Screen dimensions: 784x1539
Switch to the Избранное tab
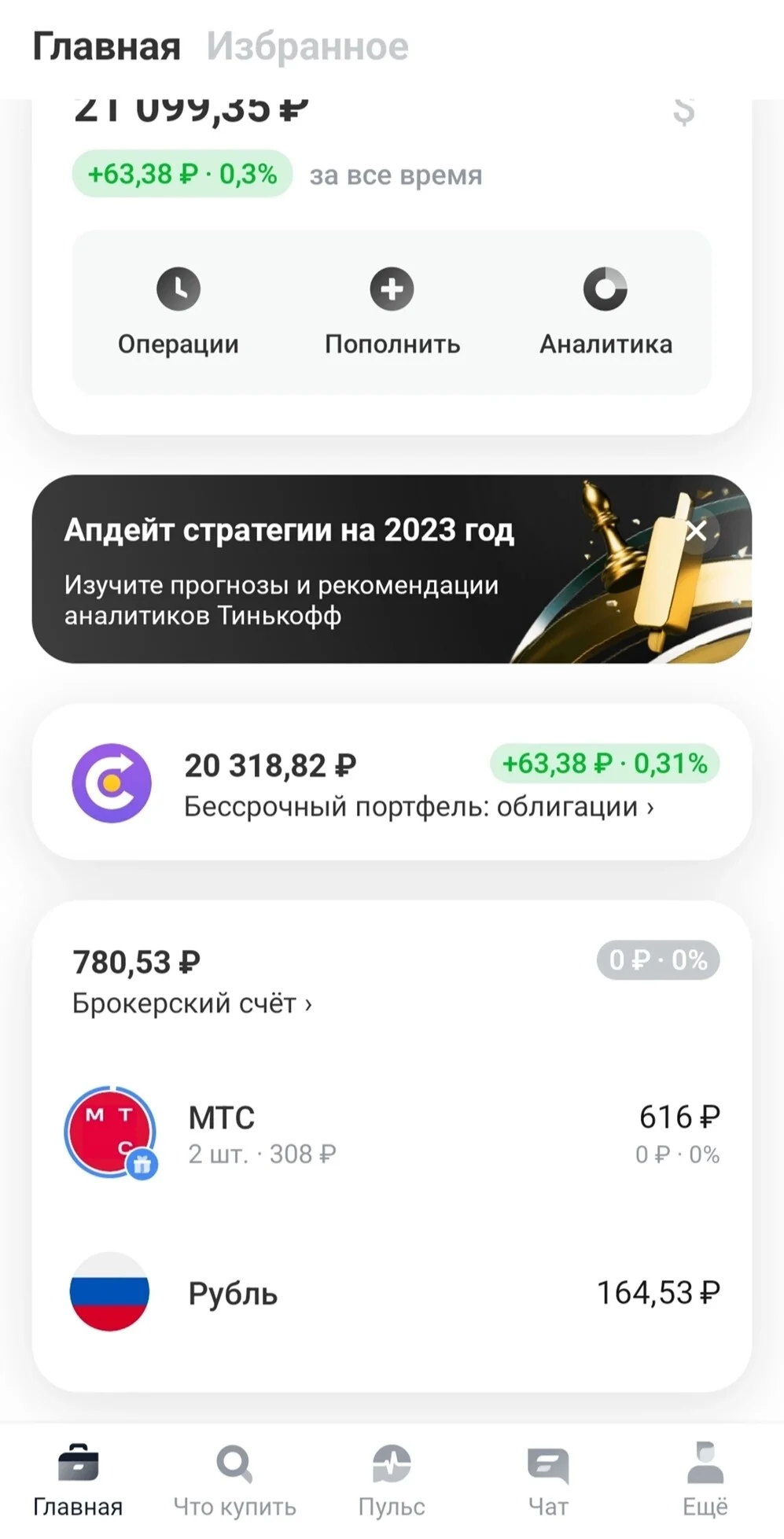tap(307, 47)
